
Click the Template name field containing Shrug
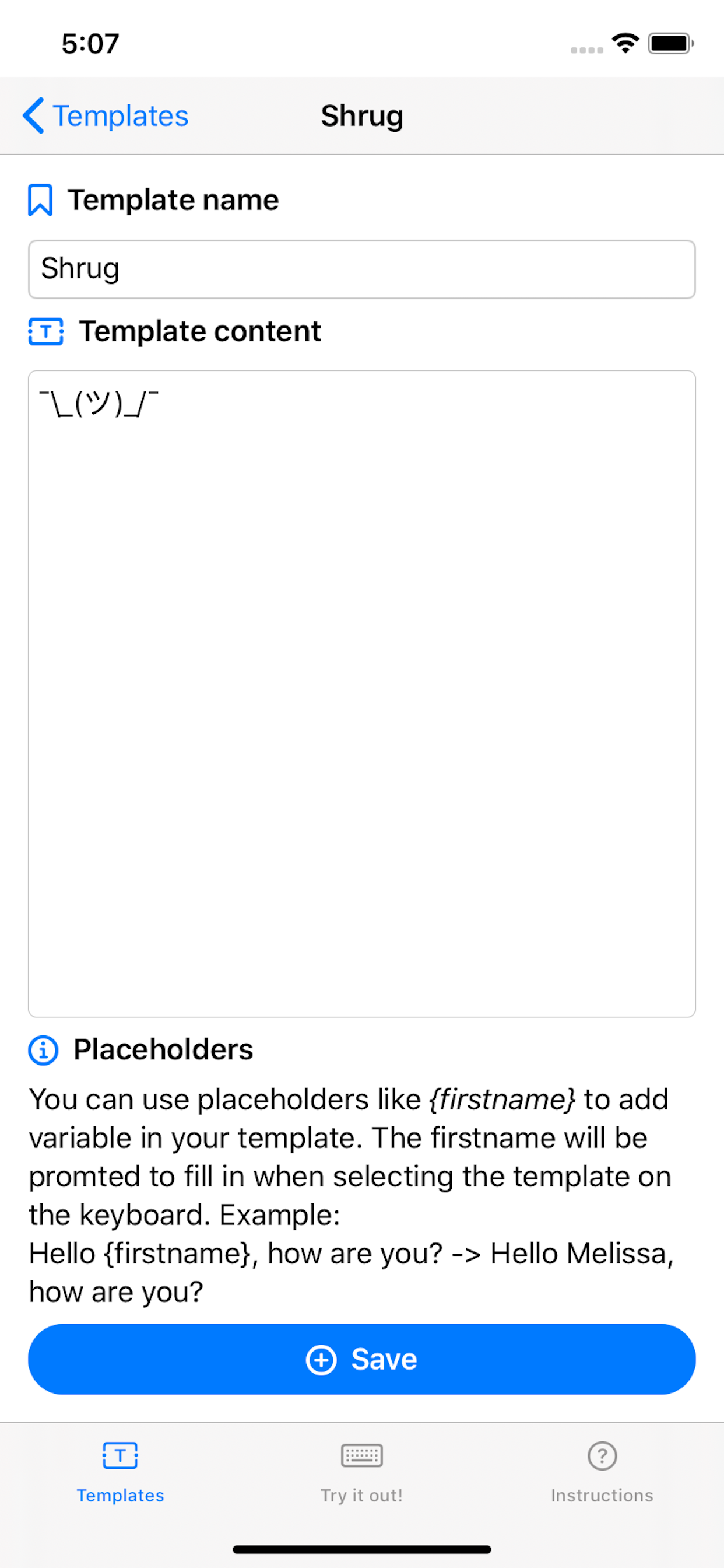click(361, 269)
